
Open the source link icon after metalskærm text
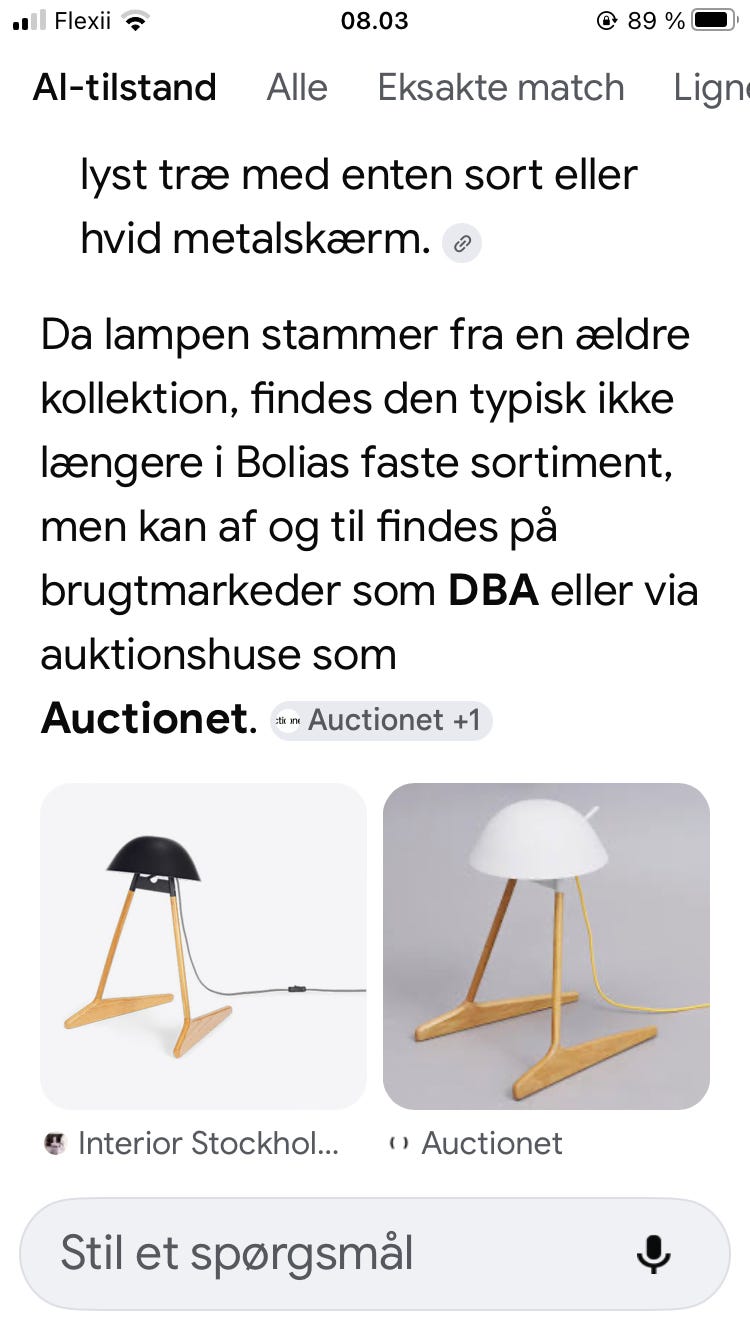[x=460, y=242]
